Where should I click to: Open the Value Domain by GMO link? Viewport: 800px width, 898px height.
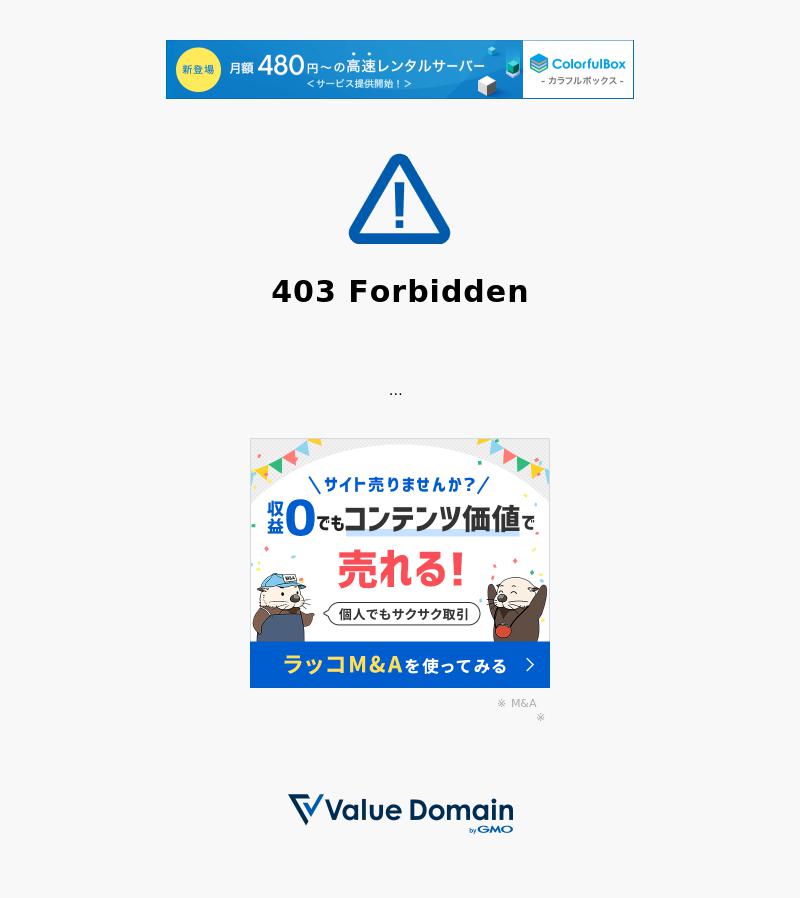tap(400, 813)
